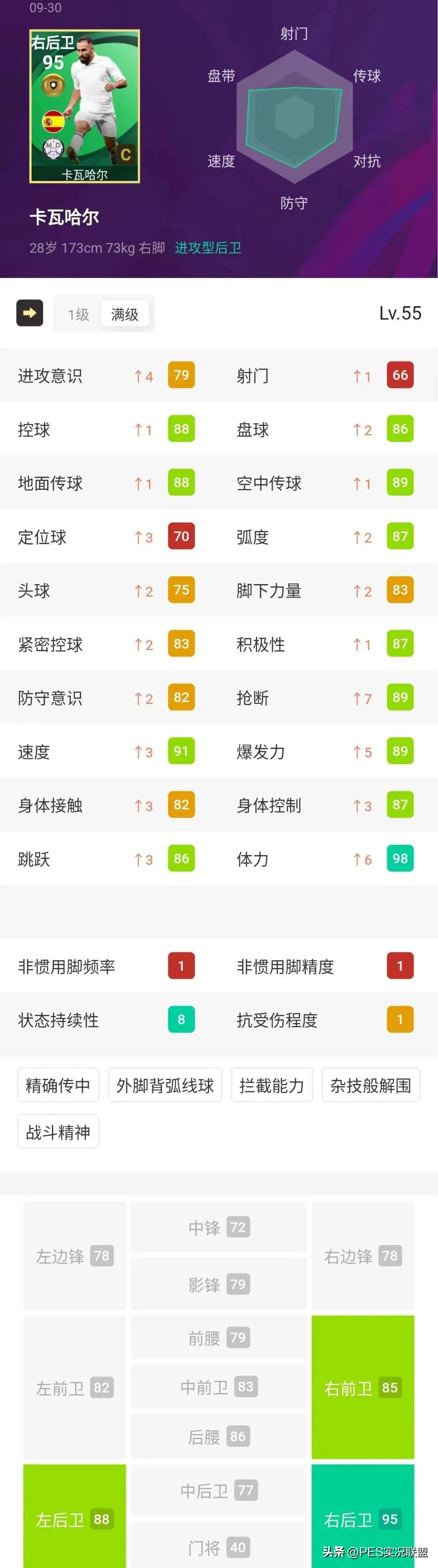Tap the 拦截能力 skill chip

[x=271, y=1085]
